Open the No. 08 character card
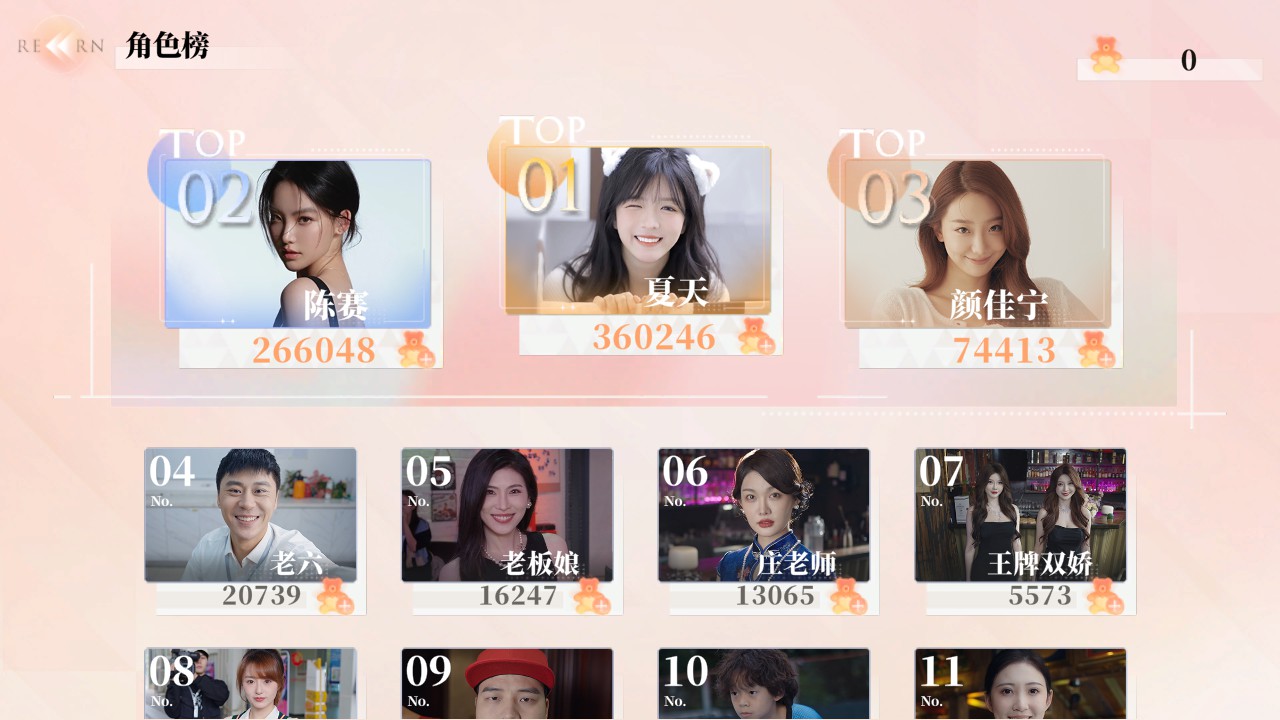1280x720 pixels. click(250, 685)
